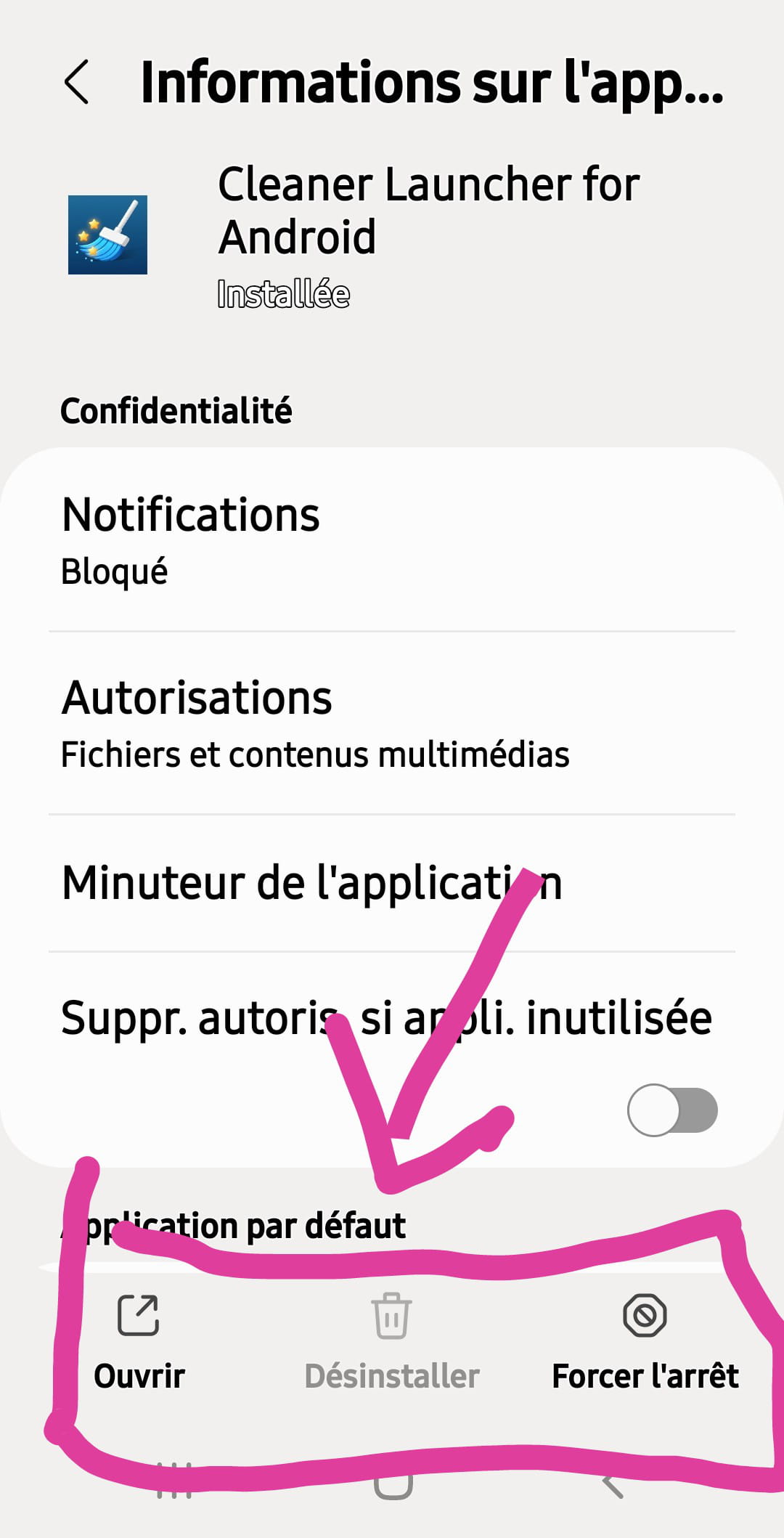Tap Ouvrir to launch the app
The height and width of the screenshot is (1538, 784).
coord(139,1342)
